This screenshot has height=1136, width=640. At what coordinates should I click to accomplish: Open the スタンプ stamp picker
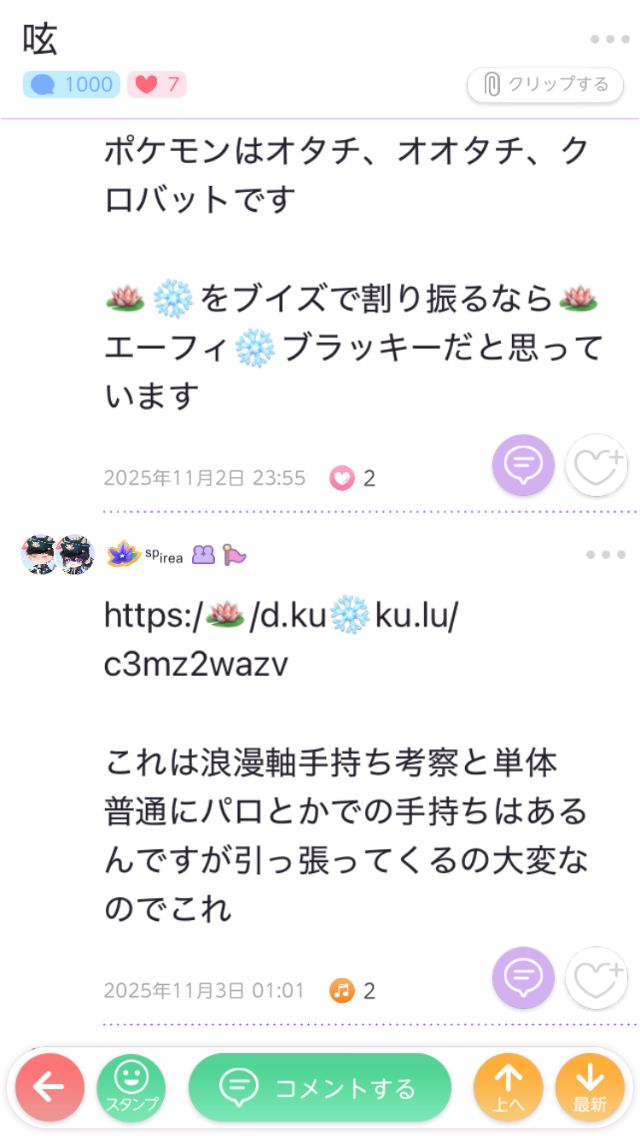pyautogui.click(x=131, y=1088)
